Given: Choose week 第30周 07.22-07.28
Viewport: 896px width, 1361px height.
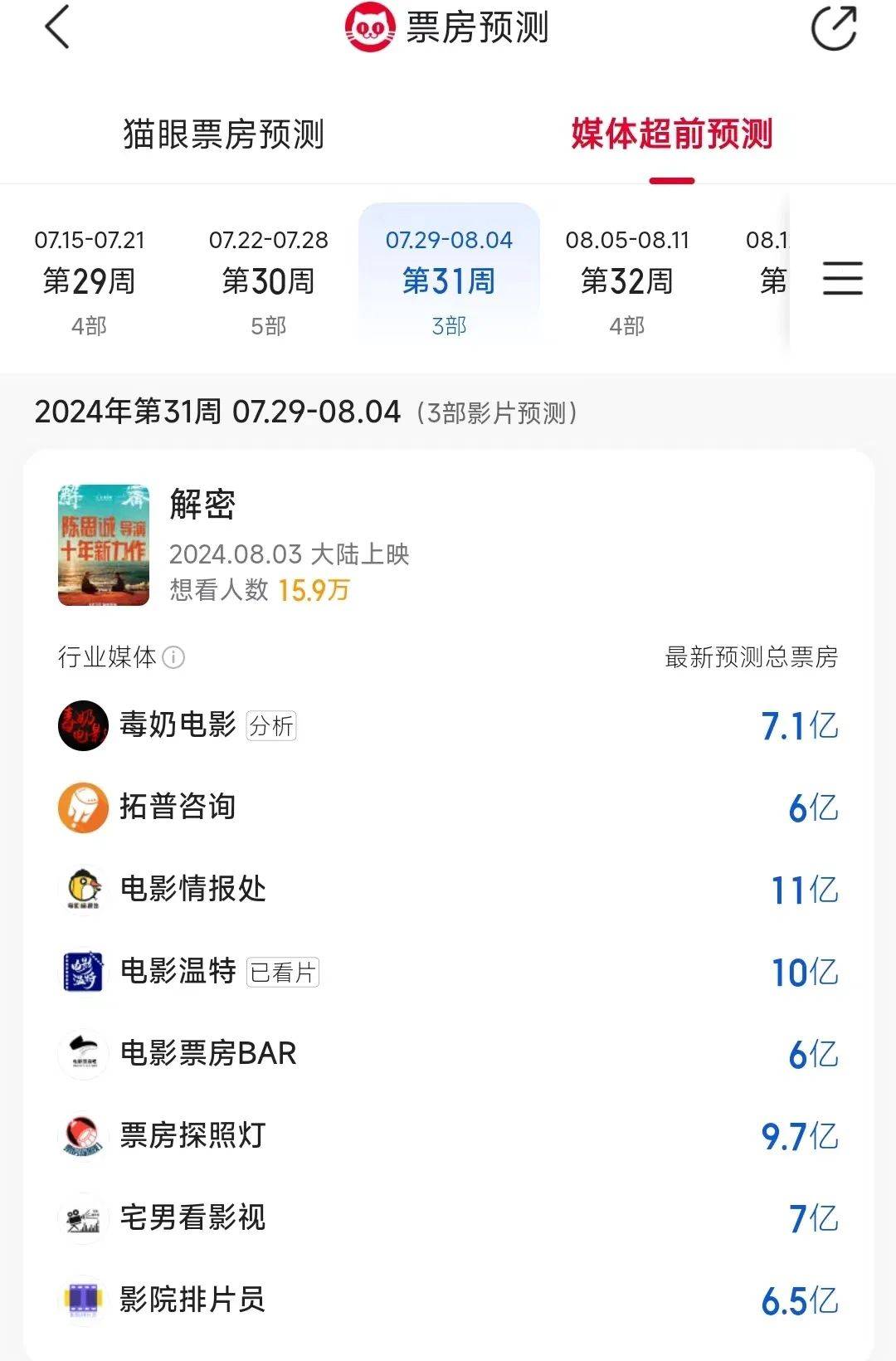Looking at the screenshot, I should coord(269,280).
